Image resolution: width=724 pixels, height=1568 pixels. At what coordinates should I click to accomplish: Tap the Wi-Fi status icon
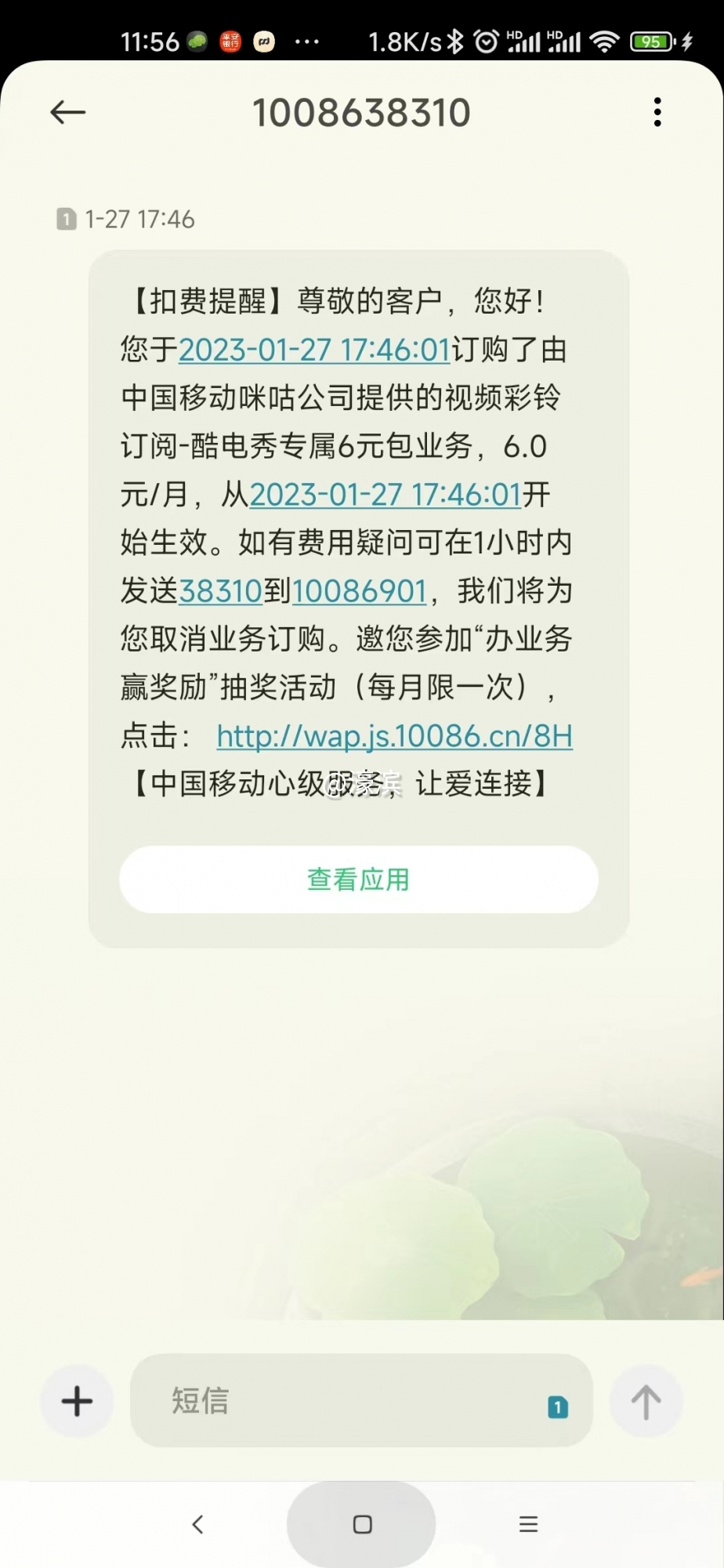pos(606,41)
